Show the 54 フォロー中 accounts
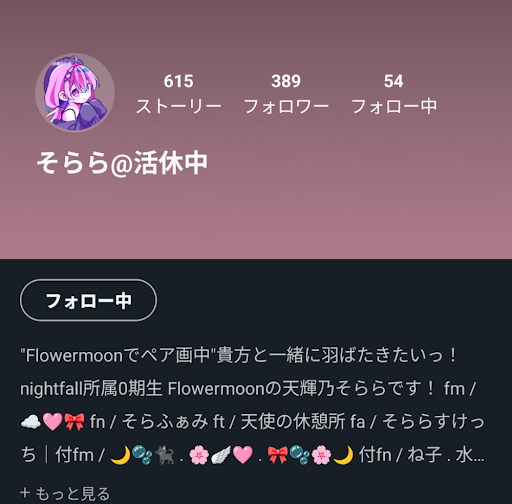 coord(394,94)
